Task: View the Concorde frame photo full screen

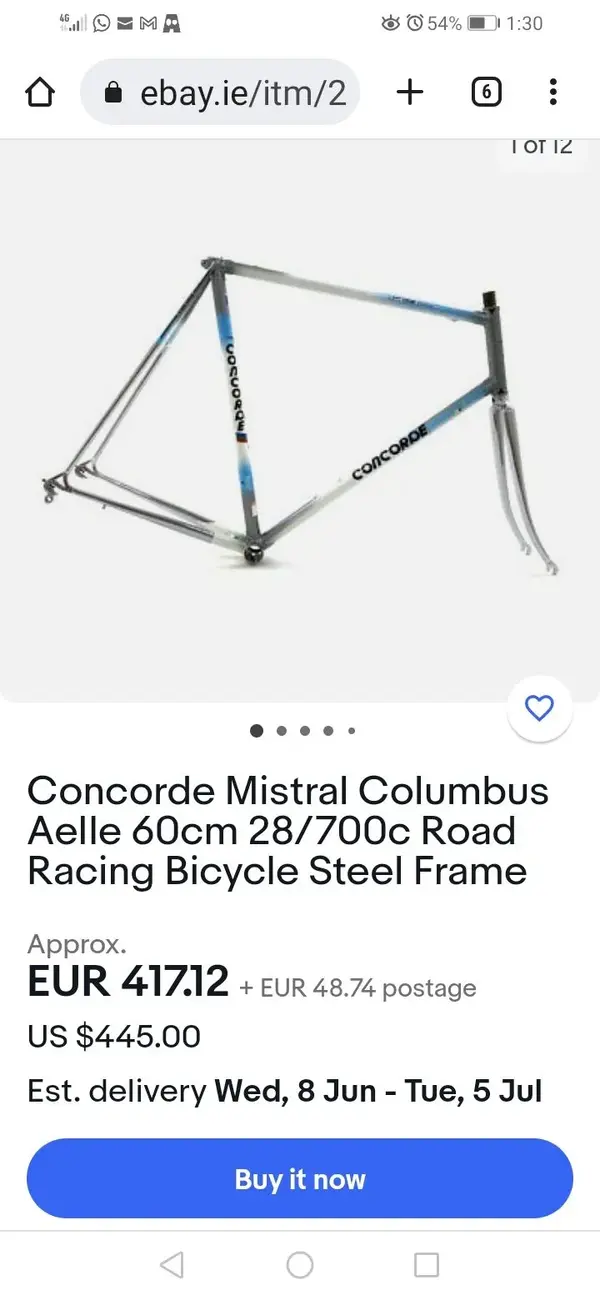Action: [300, 420]
